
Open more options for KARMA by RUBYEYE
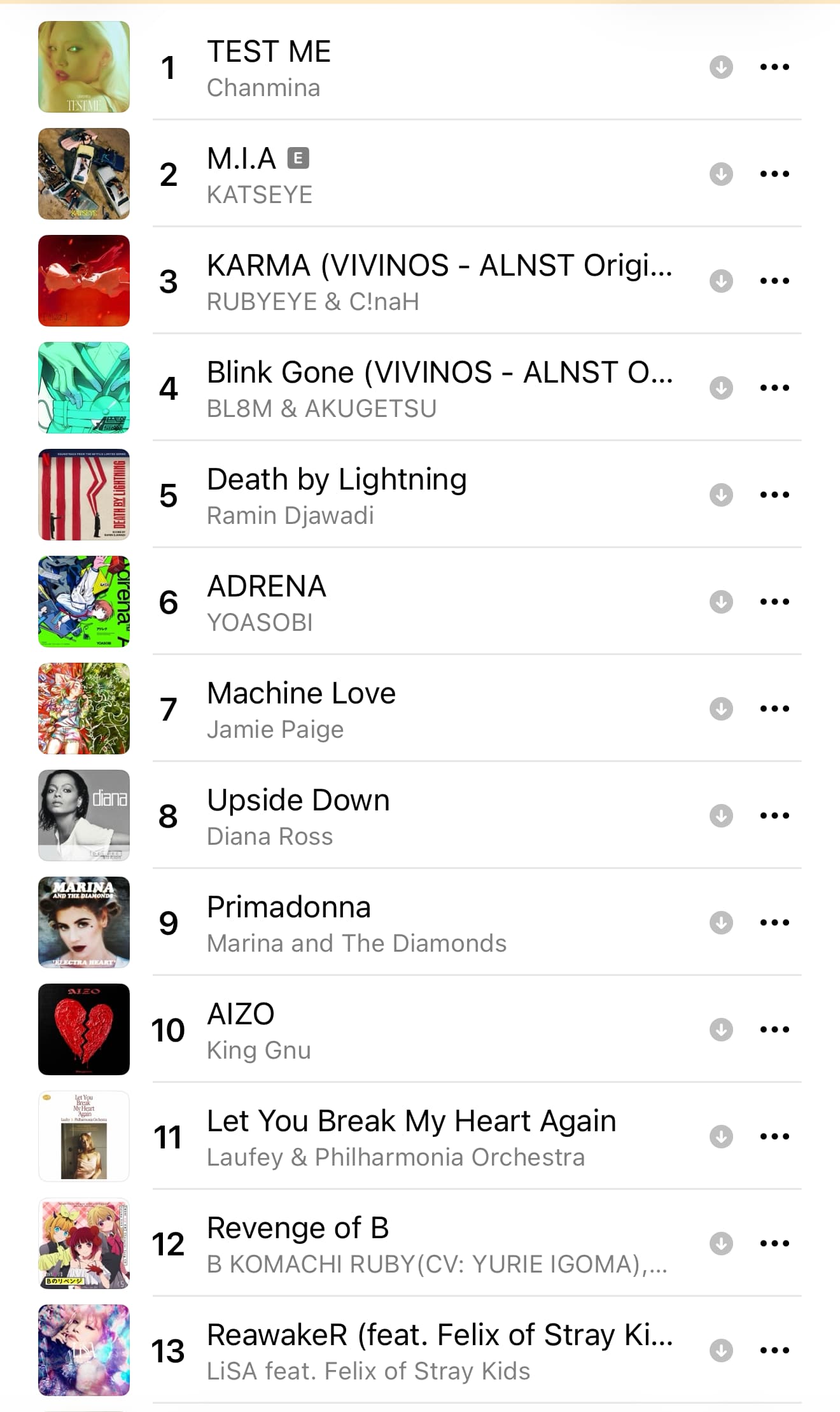click(774, 281)
